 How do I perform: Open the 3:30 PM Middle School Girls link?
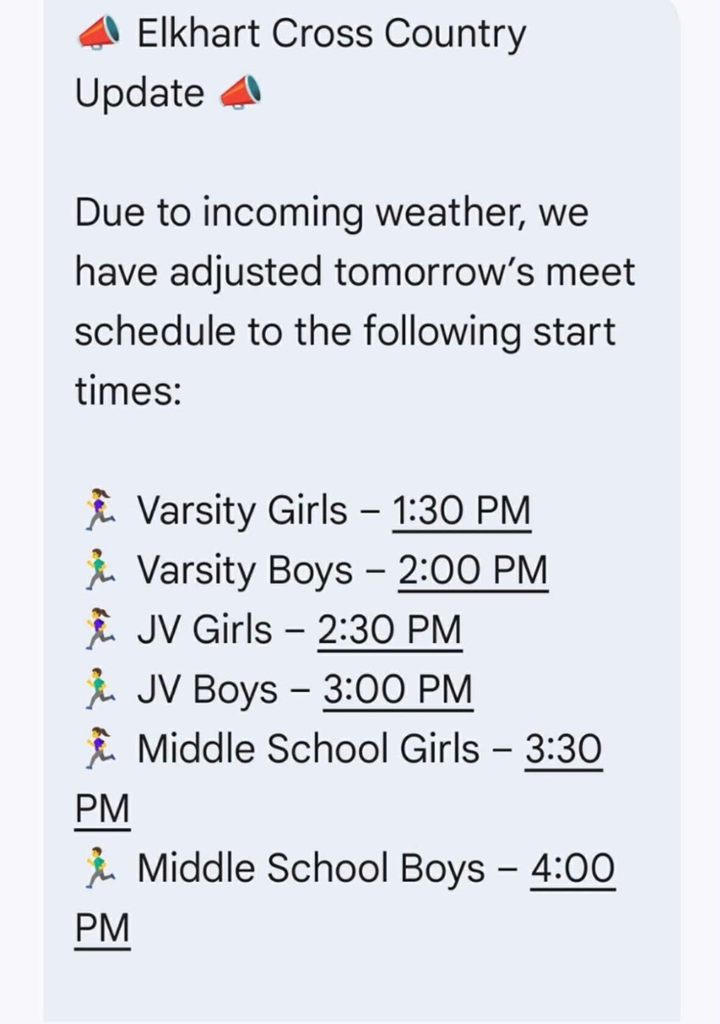(563, 749)
